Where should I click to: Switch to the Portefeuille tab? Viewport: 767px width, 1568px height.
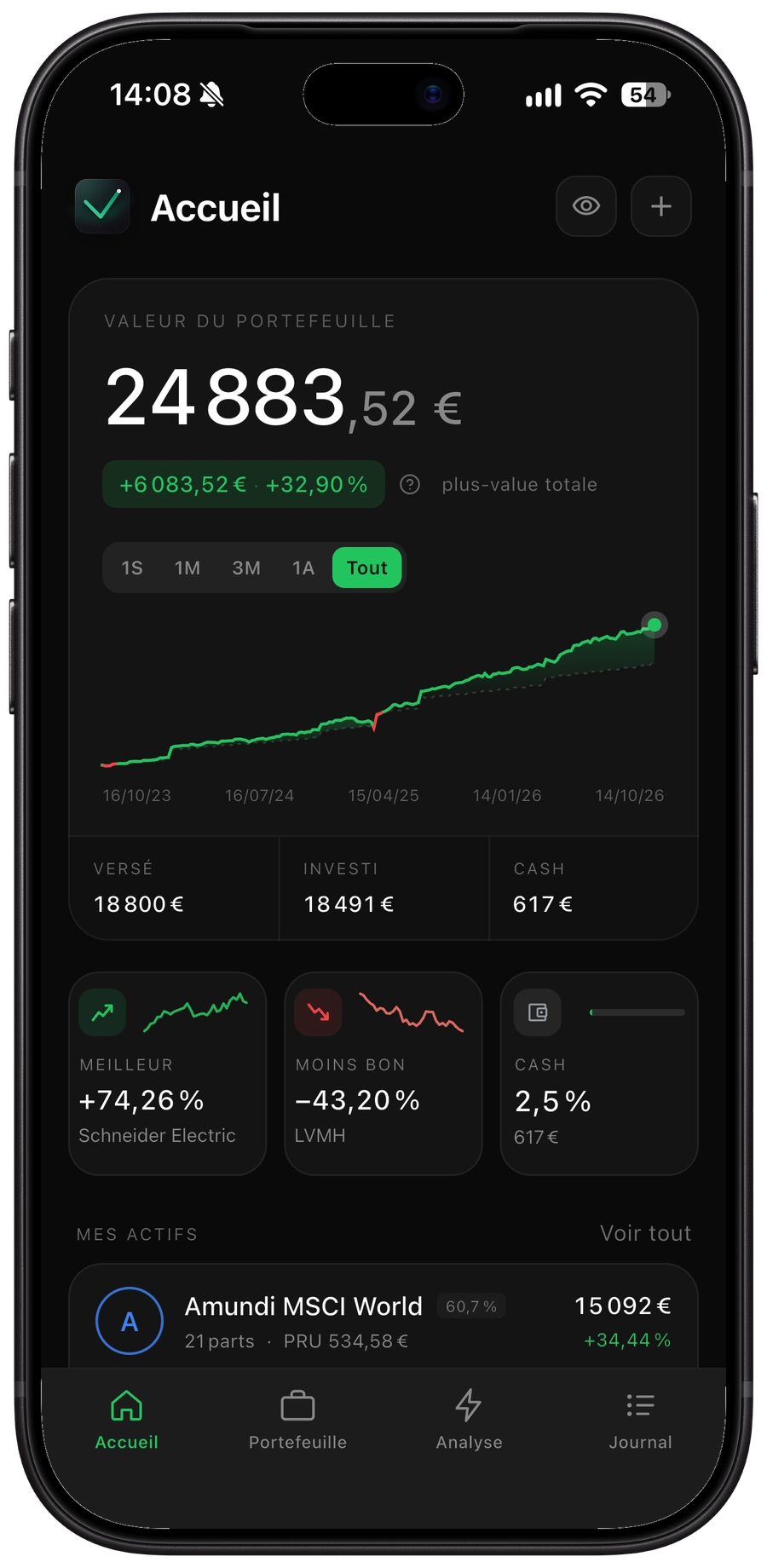pos(297,1420)
